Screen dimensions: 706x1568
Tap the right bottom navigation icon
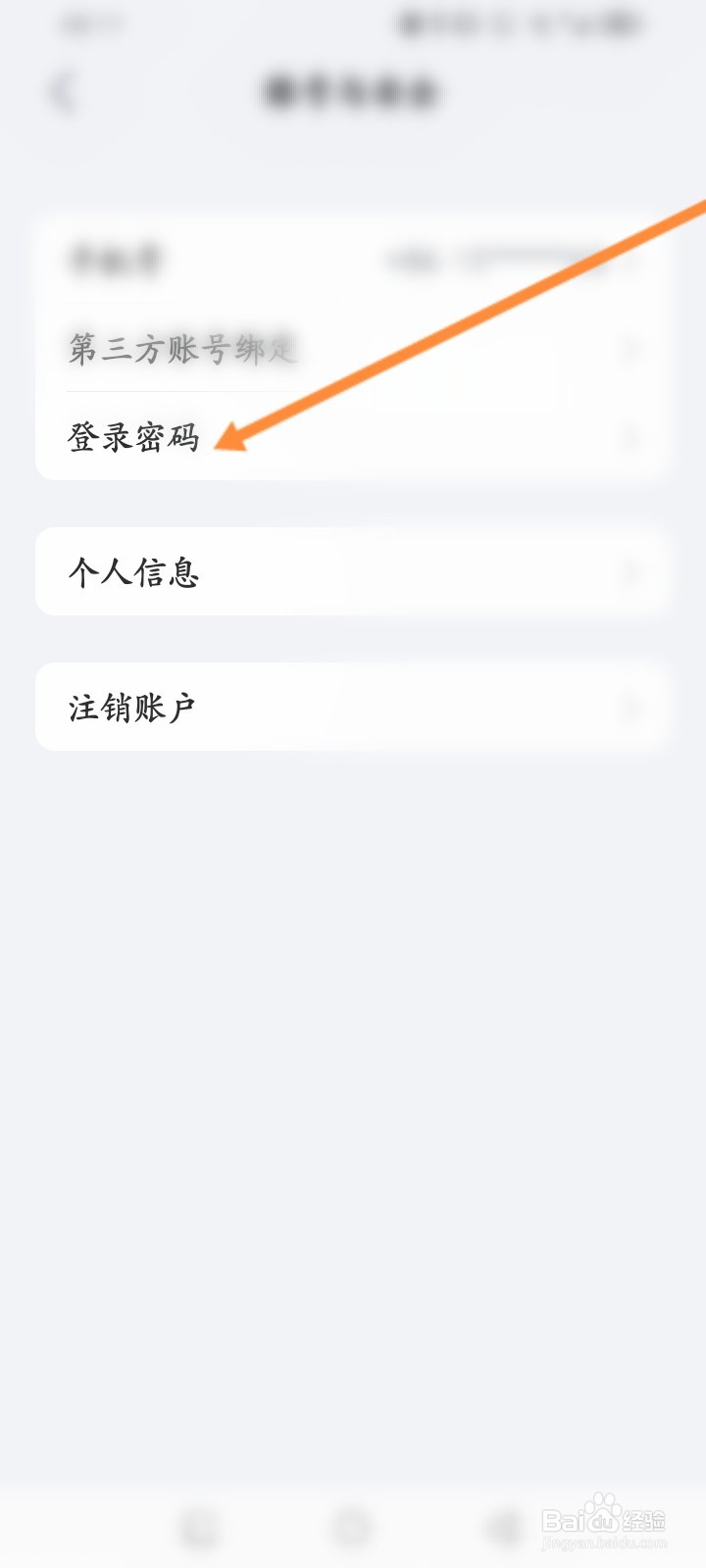(503, 1525)
